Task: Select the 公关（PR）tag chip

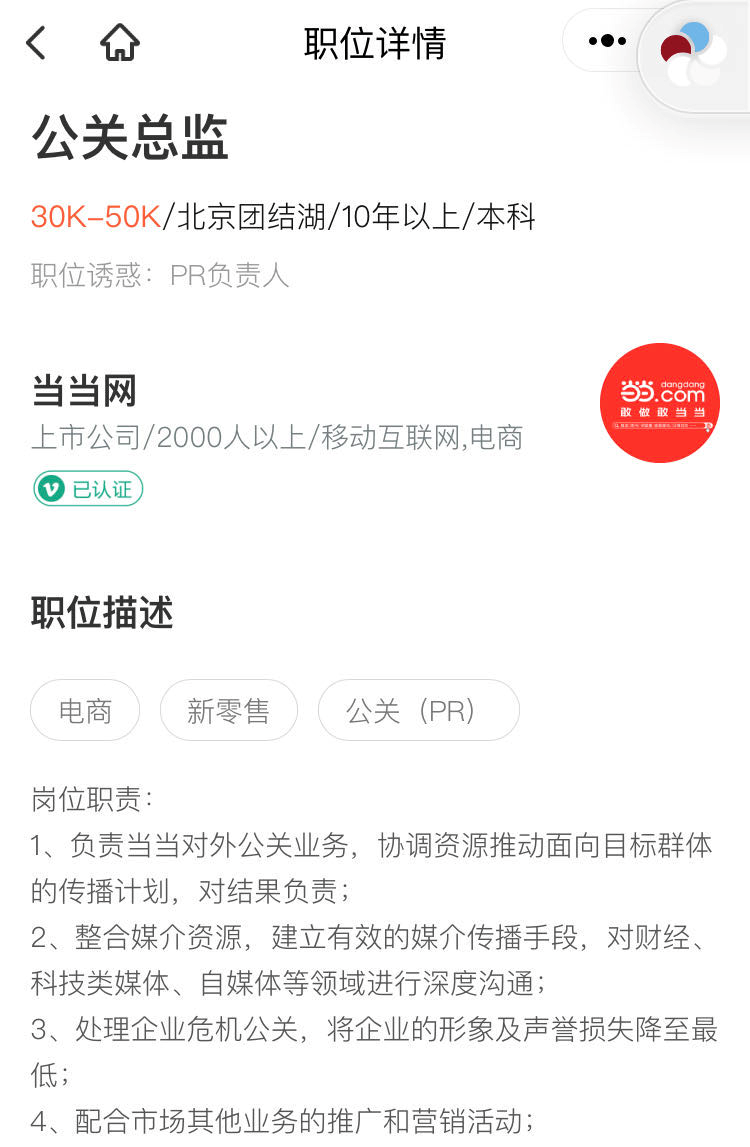Action: [x=418, y=711]
